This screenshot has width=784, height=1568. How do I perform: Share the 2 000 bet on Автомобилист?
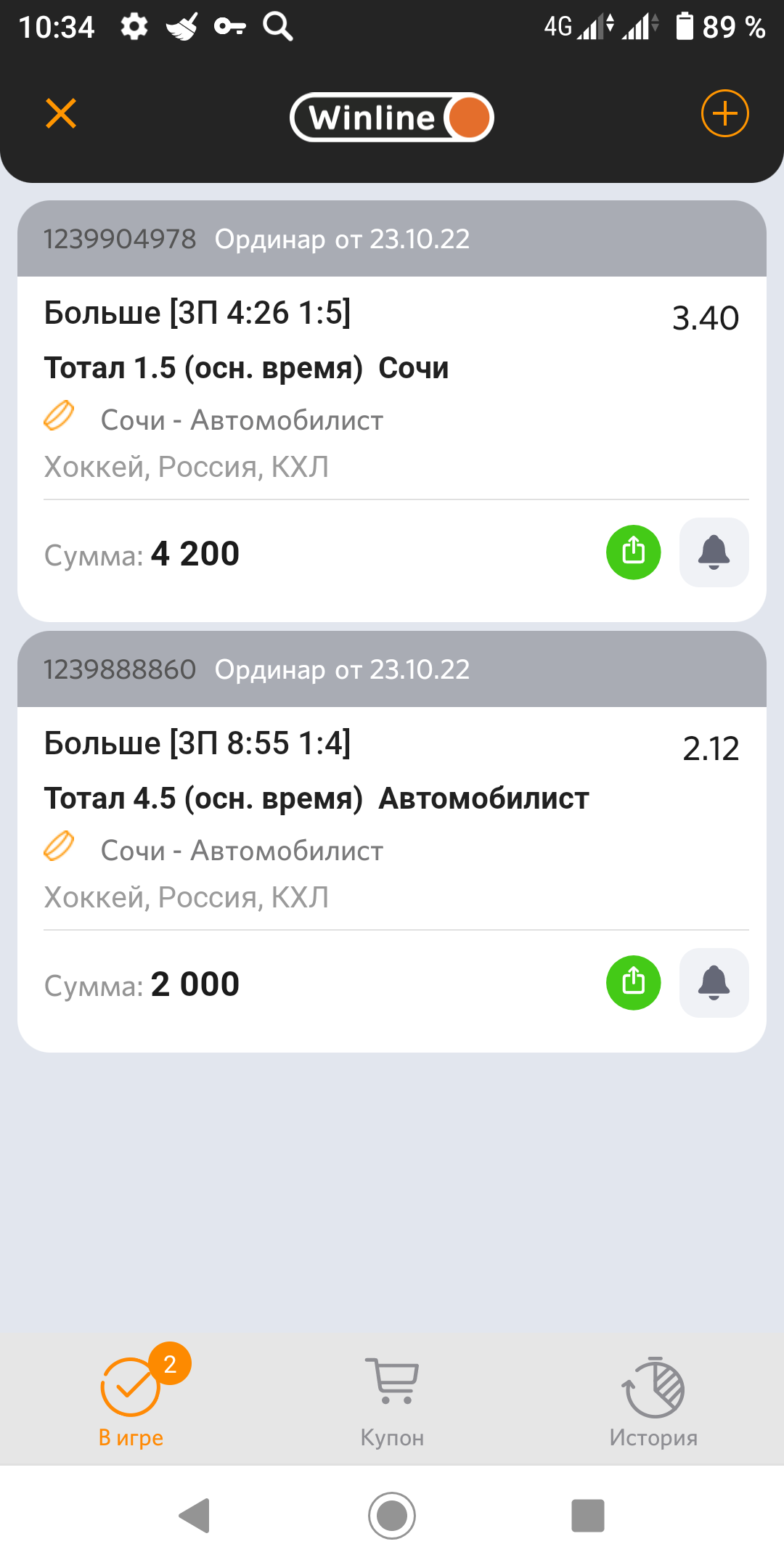pyautogui.click(x=633, y=983)
